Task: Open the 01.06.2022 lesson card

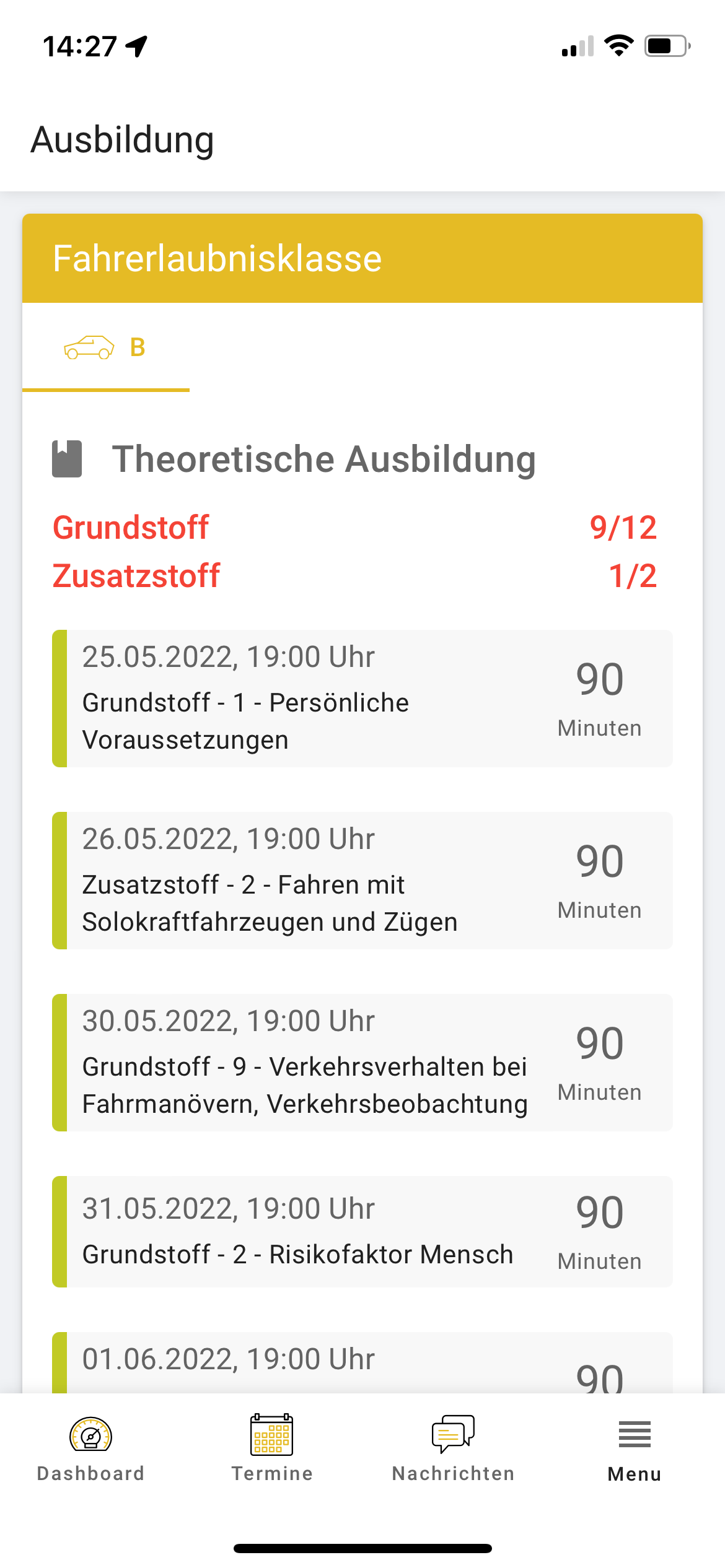Action: coord(362,1362)
